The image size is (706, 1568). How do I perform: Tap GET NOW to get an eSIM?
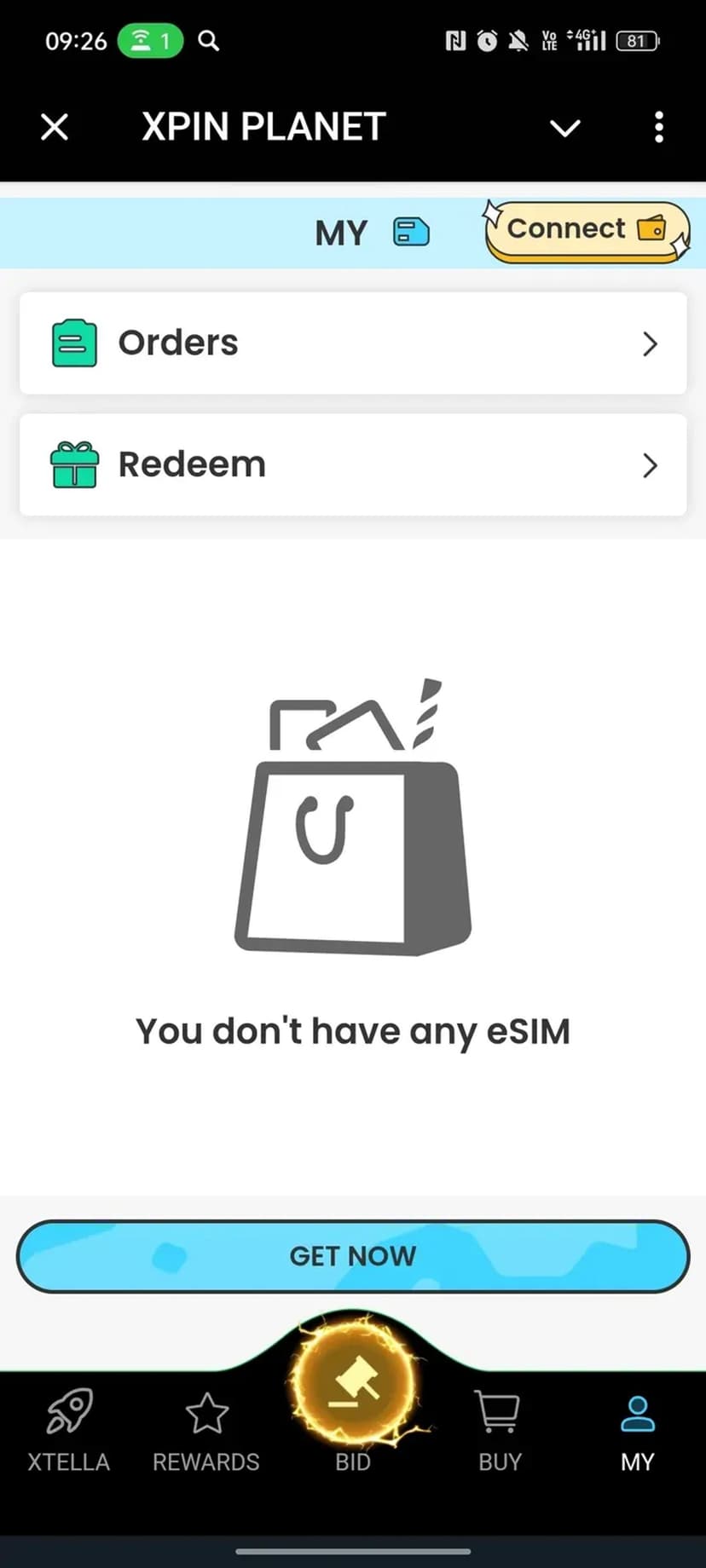(x=353, y=1256)
